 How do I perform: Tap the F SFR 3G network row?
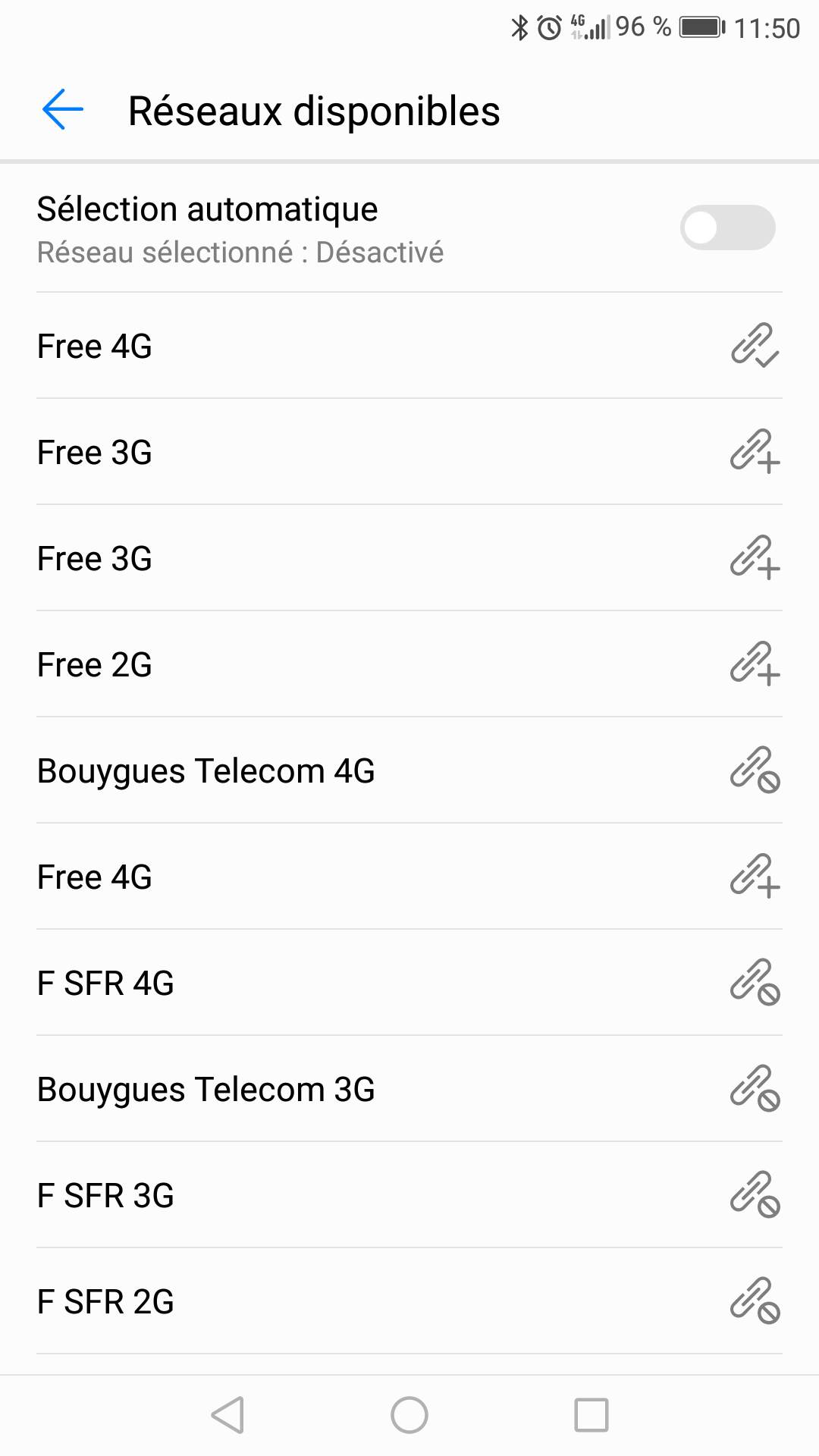[409, 1195]
